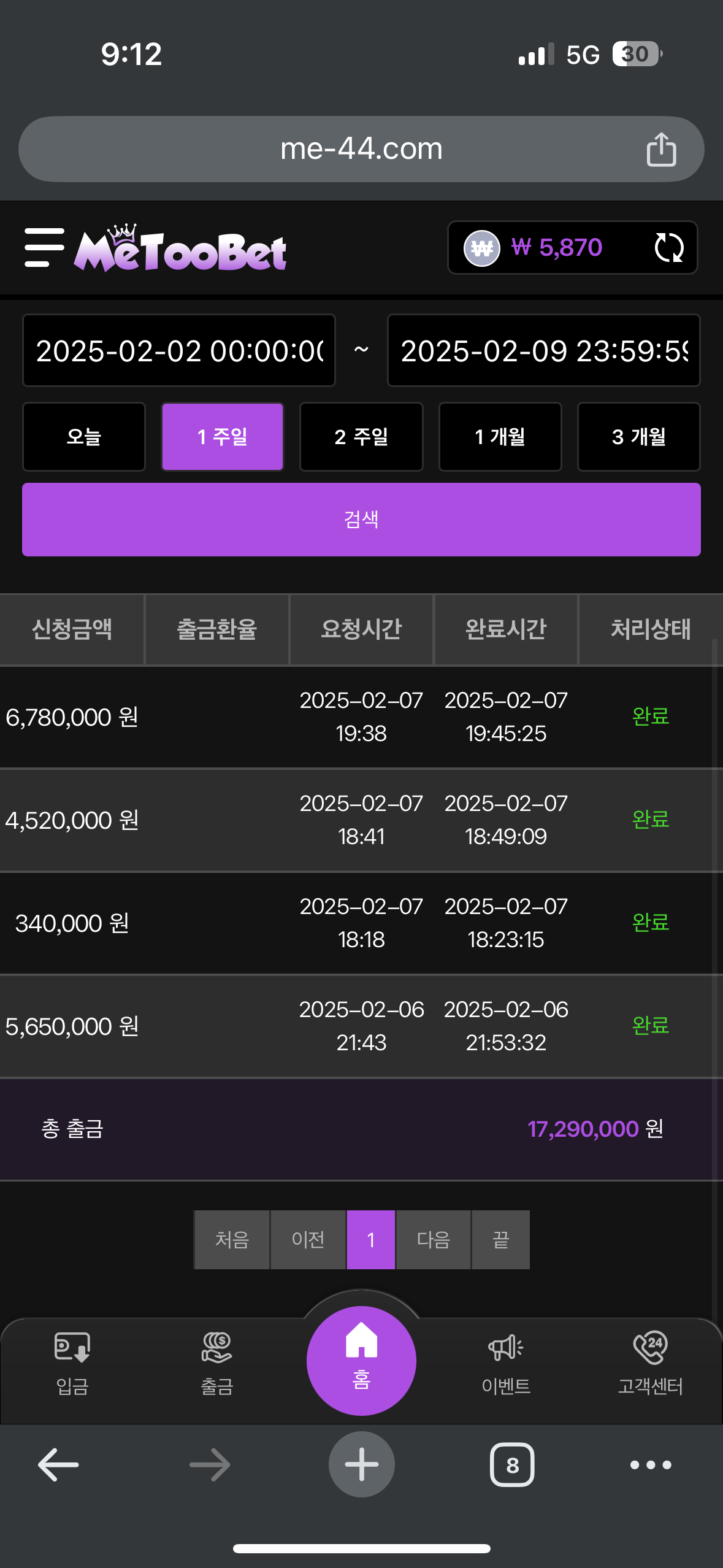Open the 입금 deposit tab
723x1568 pixels.
[72, 1364]
